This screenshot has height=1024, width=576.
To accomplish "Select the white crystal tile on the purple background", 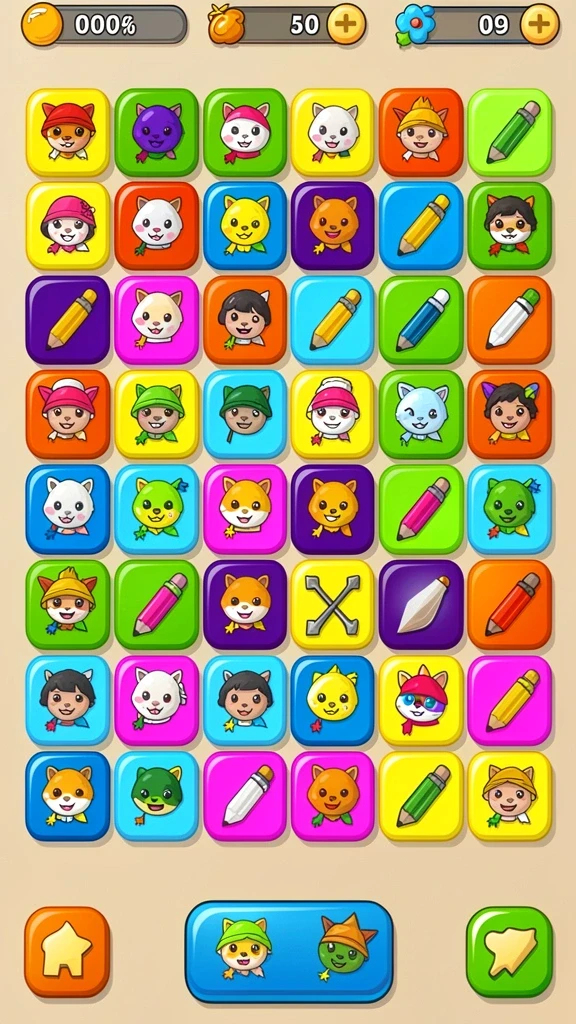I will (421, 604).
